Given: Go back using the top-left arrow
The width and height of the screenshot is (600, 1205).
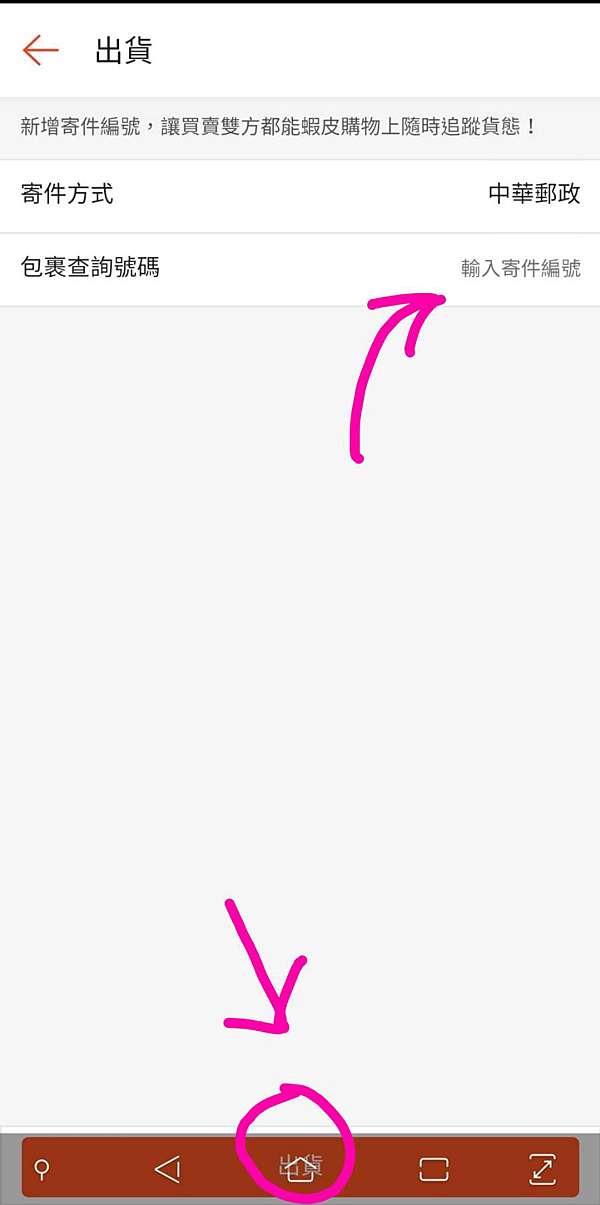Looking at the screenshot, I should point(41,50).
